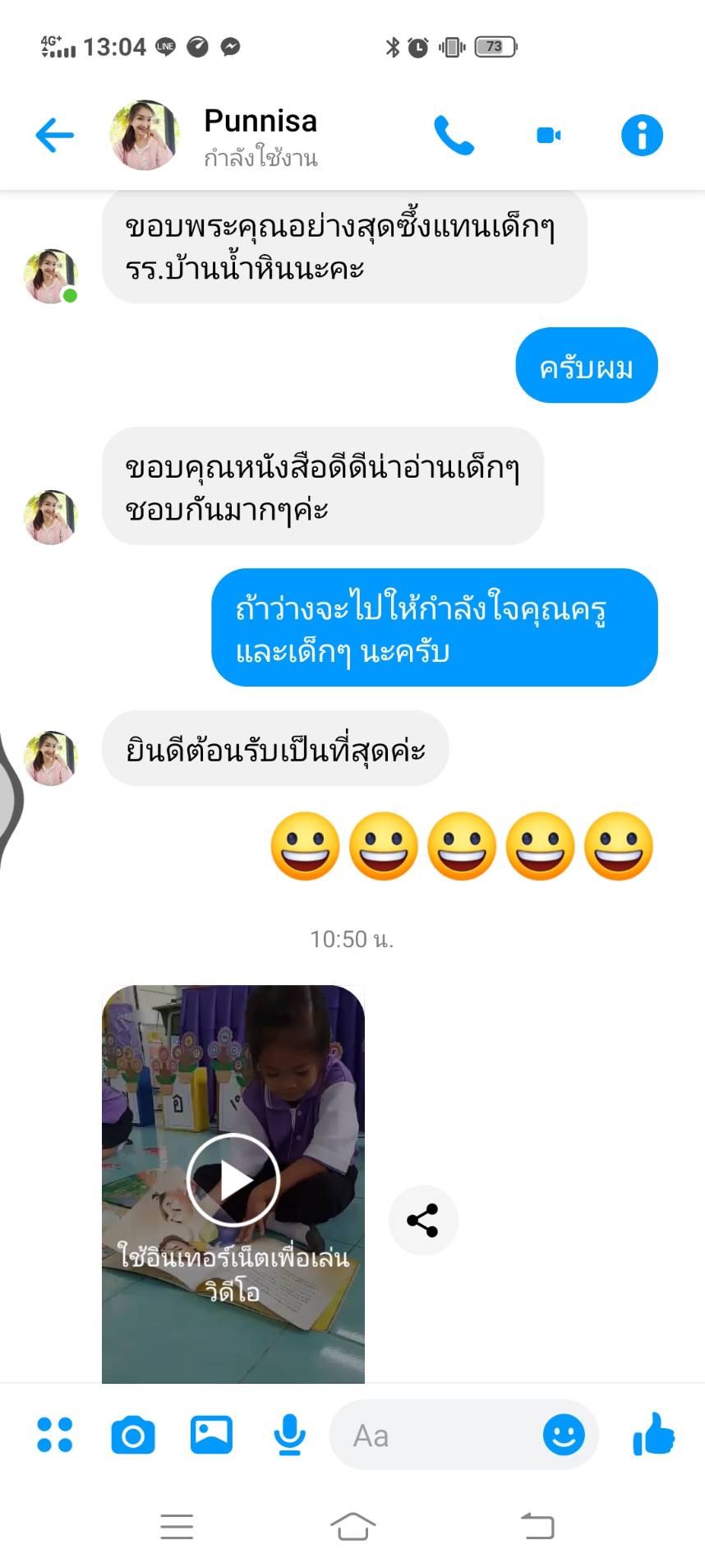The image size is (705, 1568).
Task: Go back from Punnisa's chat
Action: [55, 135]
